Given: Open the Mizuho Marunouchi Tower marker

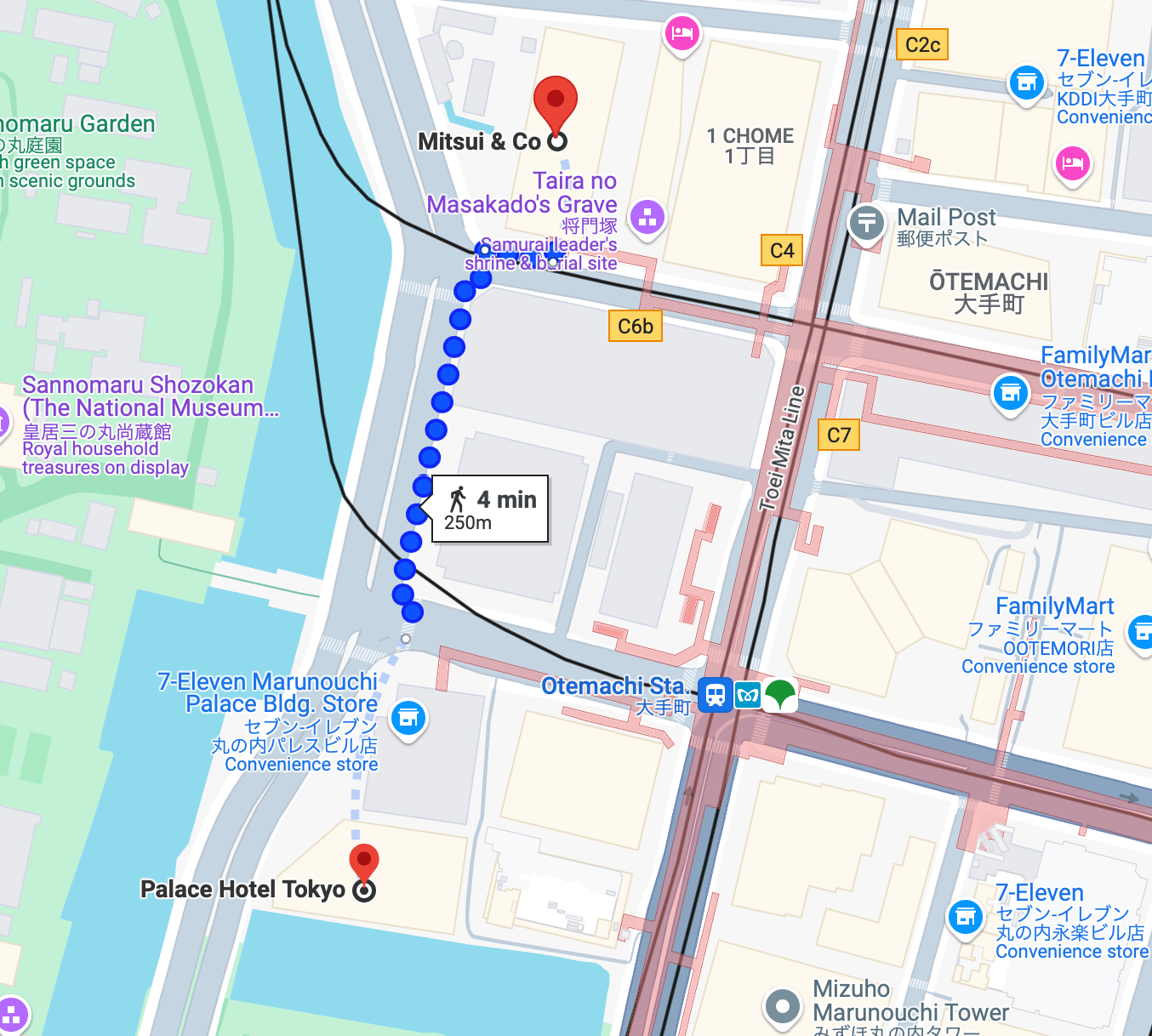Looking at the screenshot, I should [x=782, y=1007].
